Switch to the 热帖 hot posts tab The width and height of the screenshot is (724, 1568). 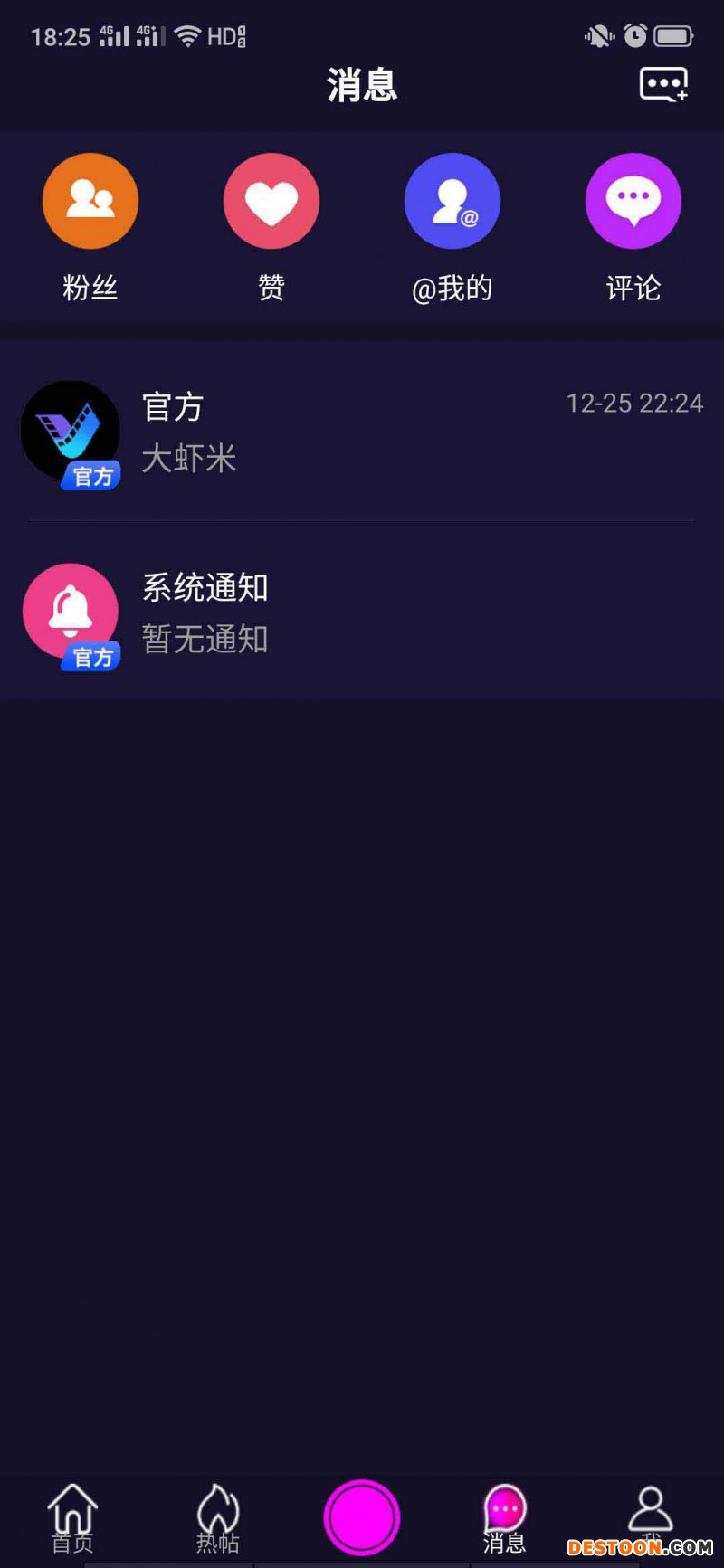(217, 1518)
